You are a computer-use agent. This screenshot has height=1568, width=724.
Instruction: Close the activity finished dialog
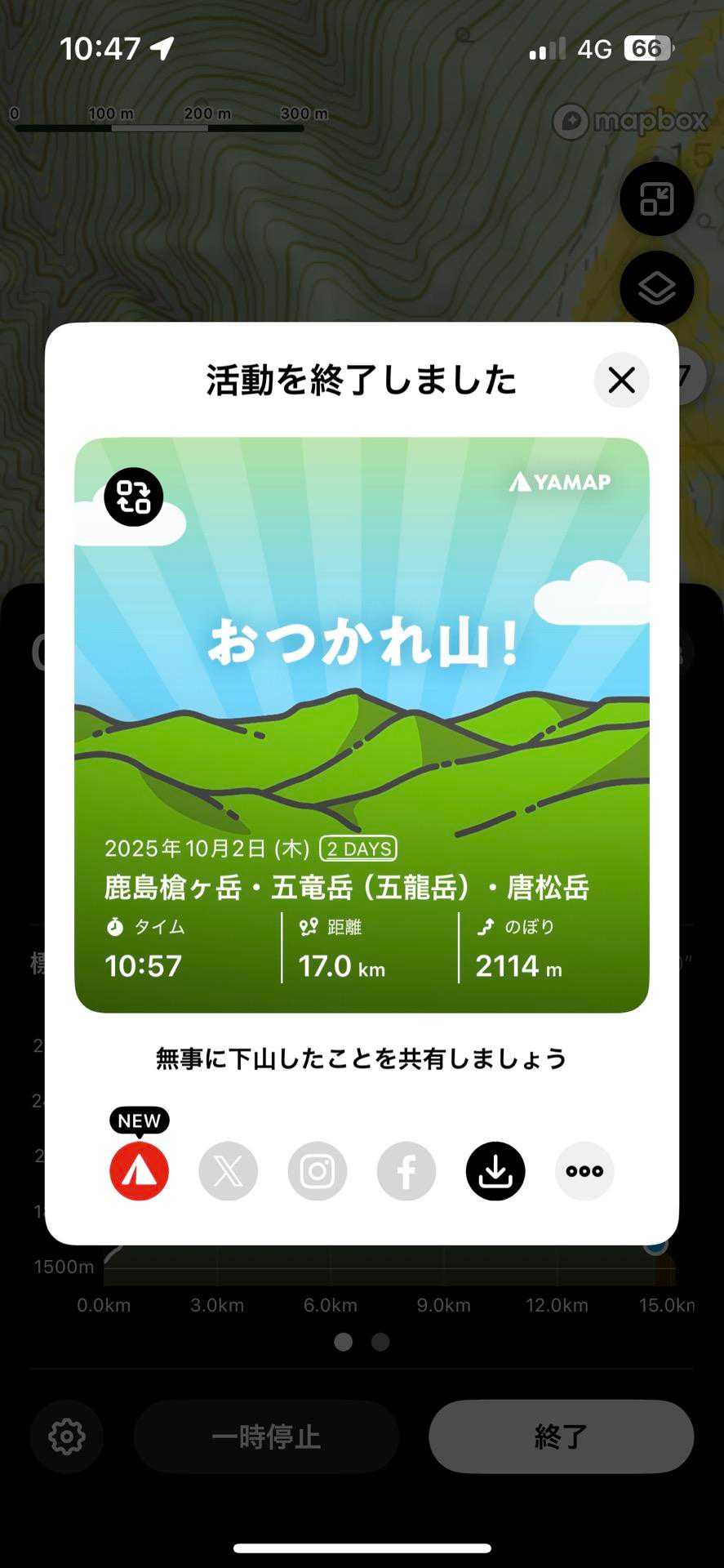point(621,380)
